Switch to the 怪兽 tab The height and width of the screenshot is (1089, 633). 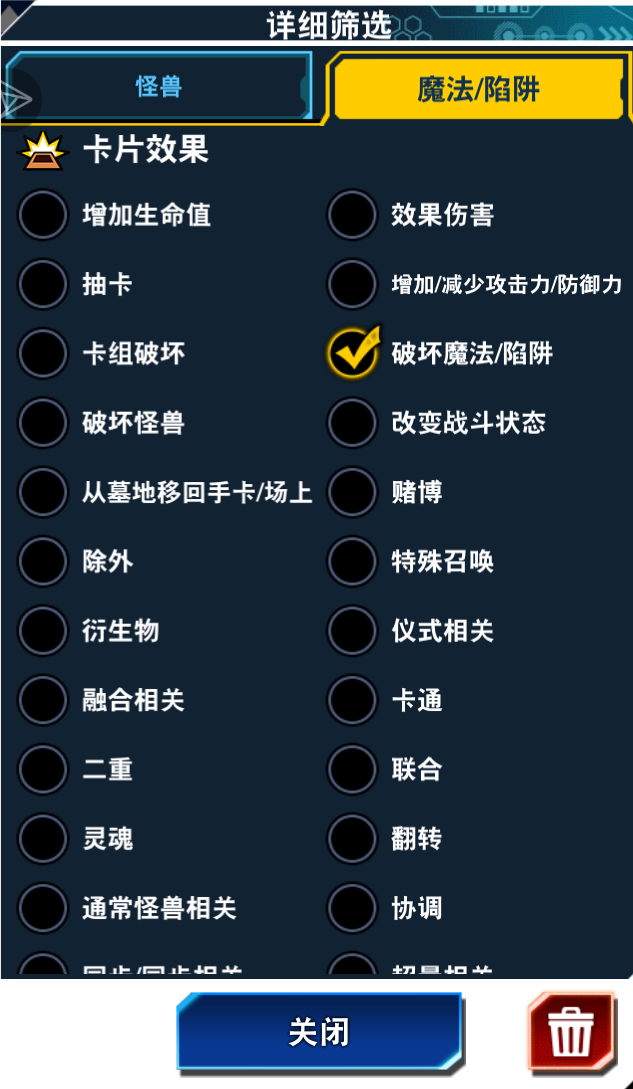(x=159, y=88)
